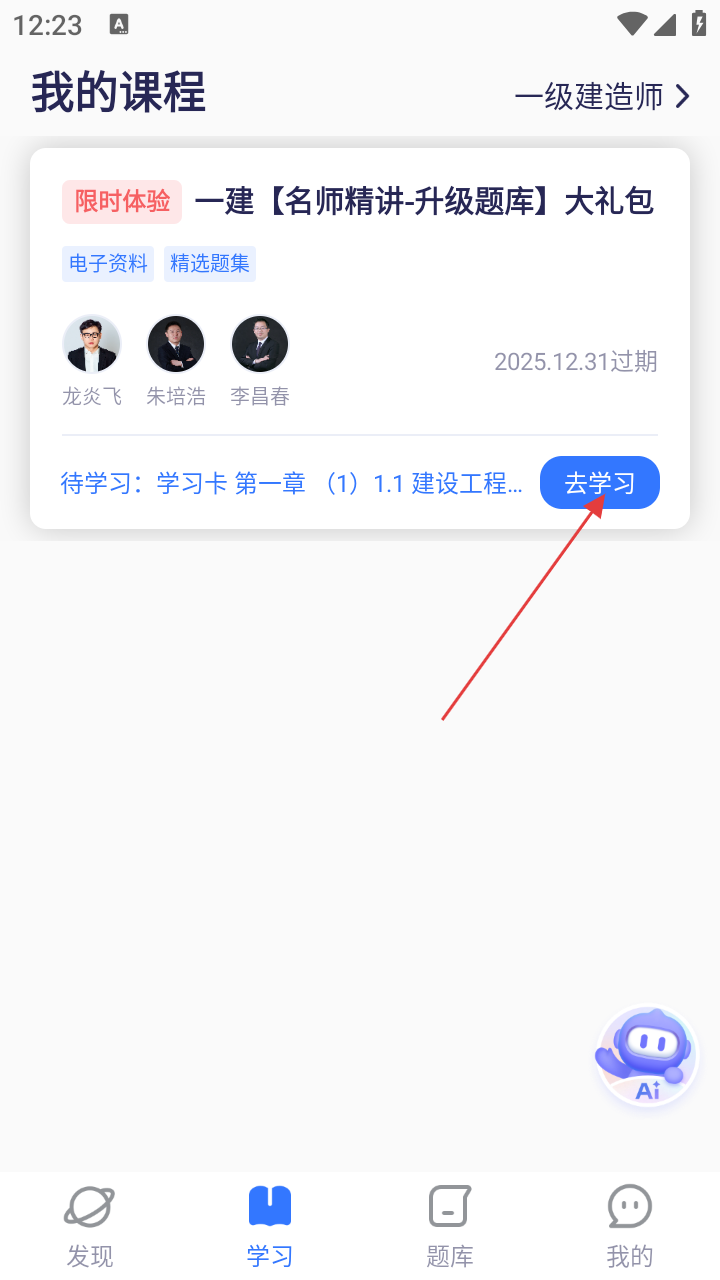Go to the 我的 tab
The width and height of the screenshot is (720, 1280).
point(629,1226)
